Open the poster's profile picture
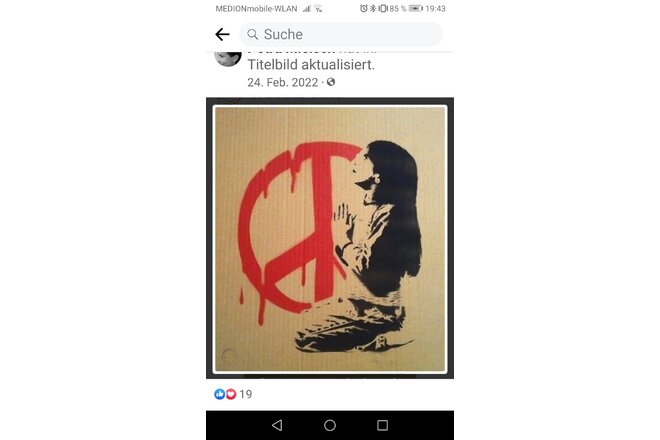This screenshot has width=660, height=440. (x=227, y=56)
